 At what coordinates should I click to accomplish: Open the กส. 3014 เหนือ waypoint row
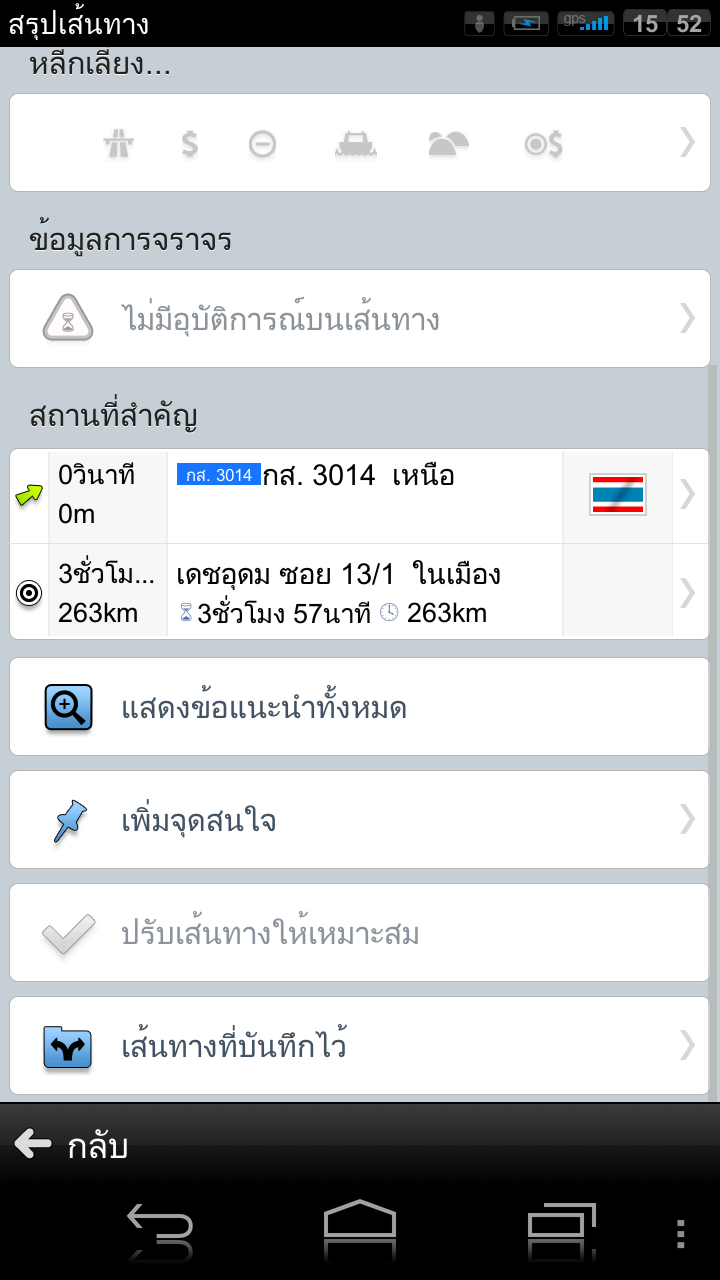(360, 496)
